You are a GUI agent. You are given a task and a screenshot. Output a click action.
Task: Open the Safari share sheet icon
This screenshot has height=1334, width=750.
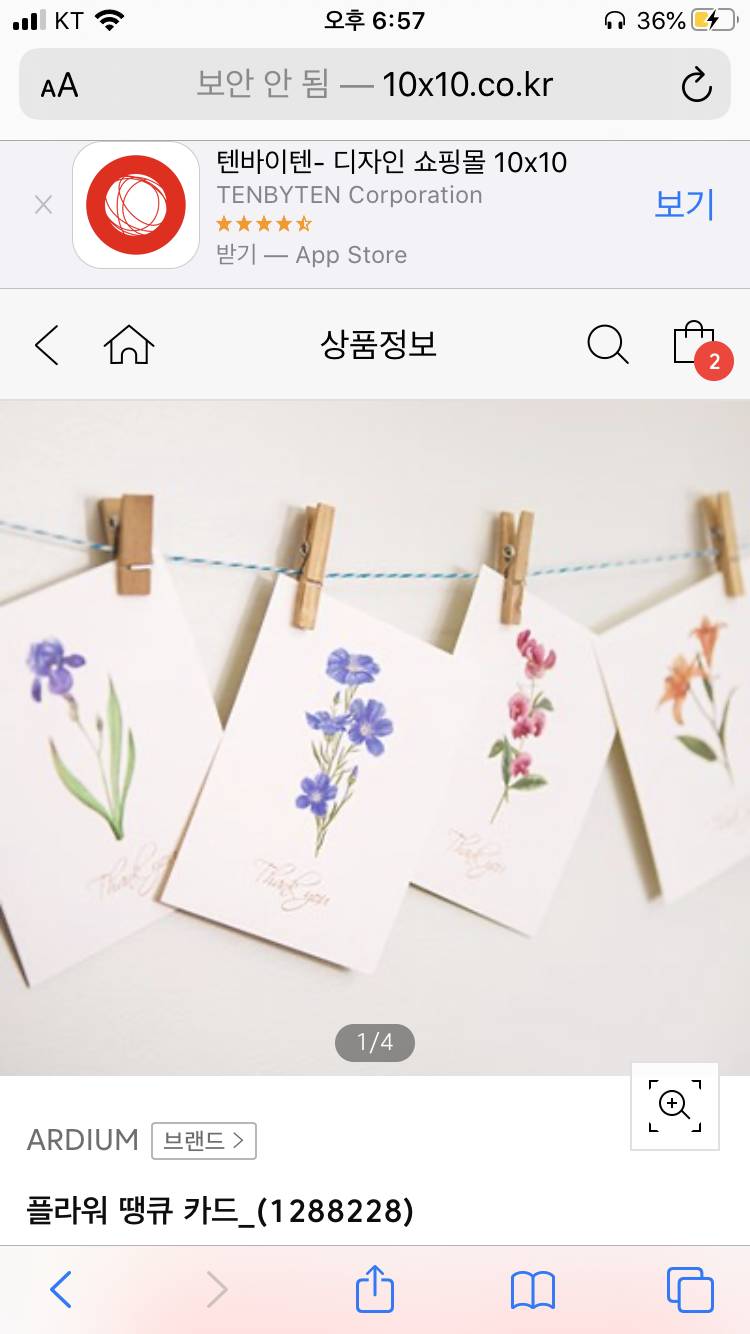click(x=375, y=1289)
